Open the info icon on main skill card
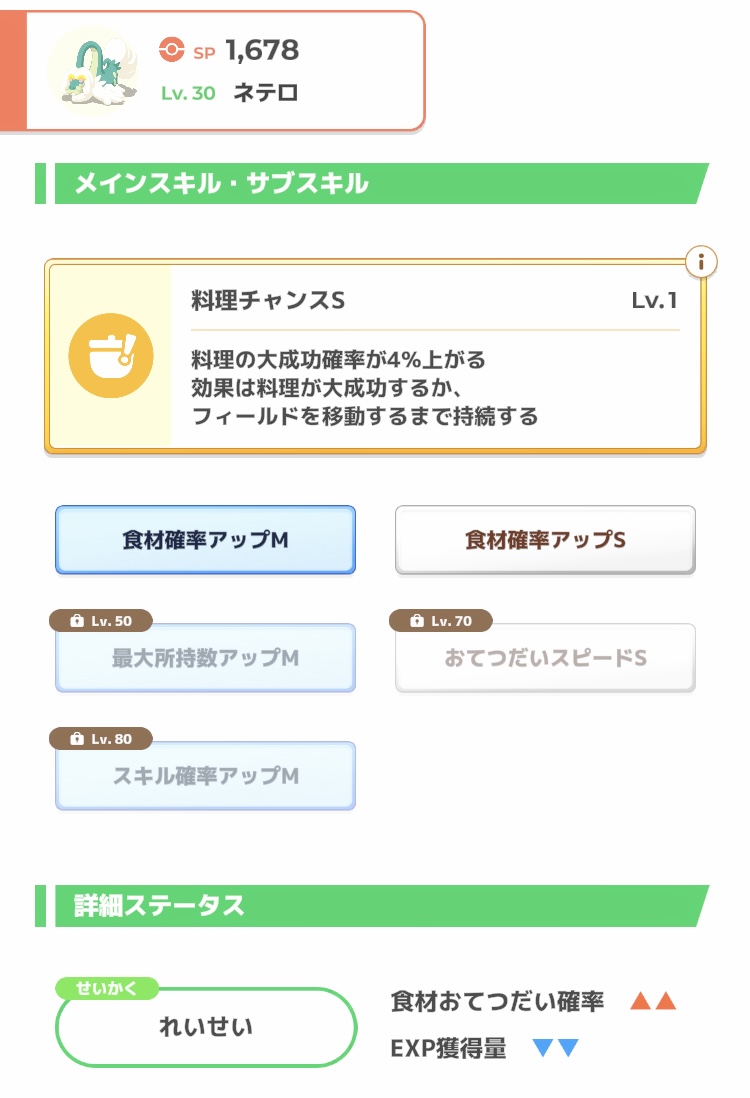Screen dimensions: 750x1098 pyautogui.click(x=700, y=263)
